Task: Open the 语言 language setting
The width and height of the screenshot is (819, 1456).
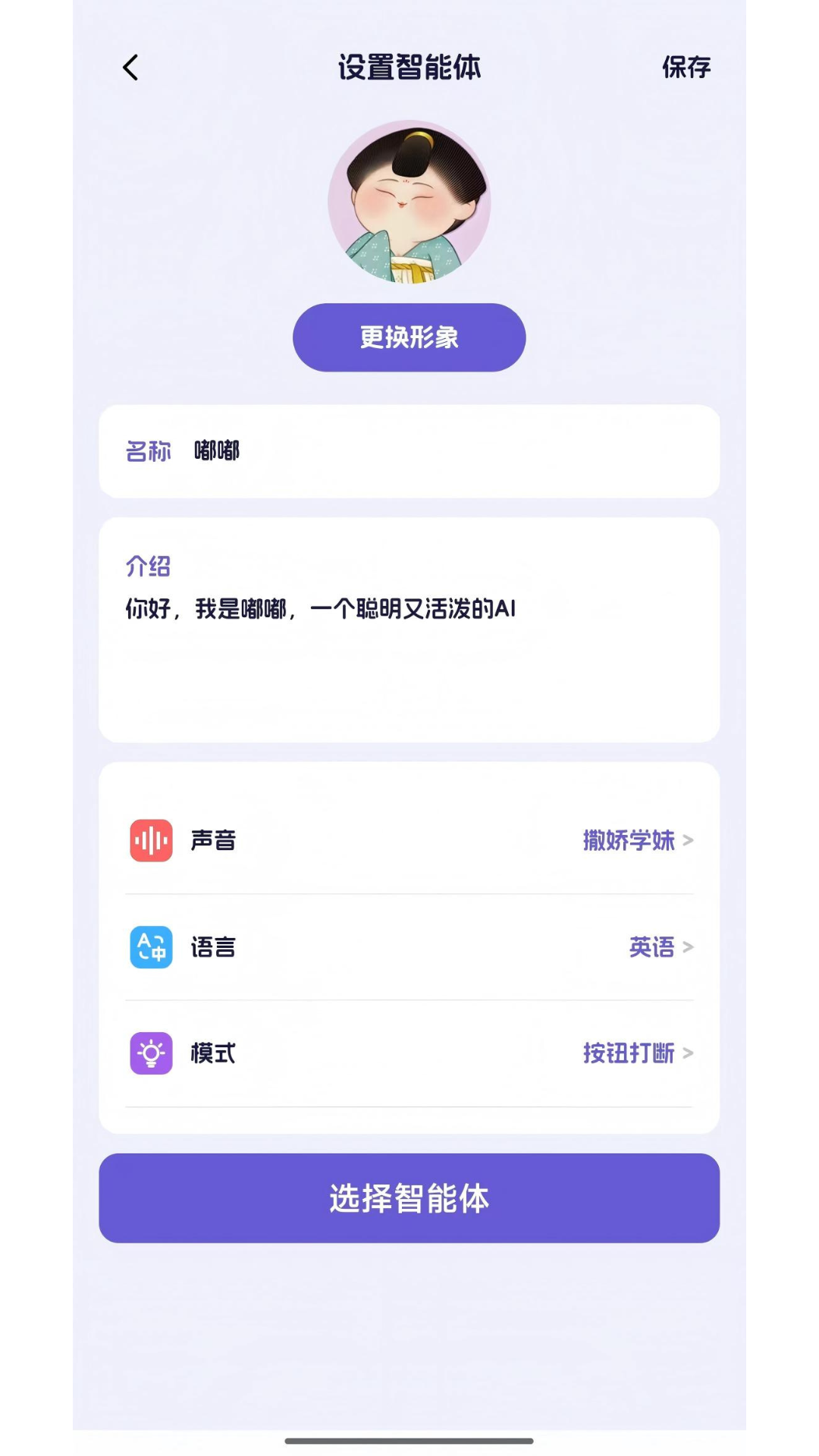Action: pyautogui.click(x=409, y=947)
